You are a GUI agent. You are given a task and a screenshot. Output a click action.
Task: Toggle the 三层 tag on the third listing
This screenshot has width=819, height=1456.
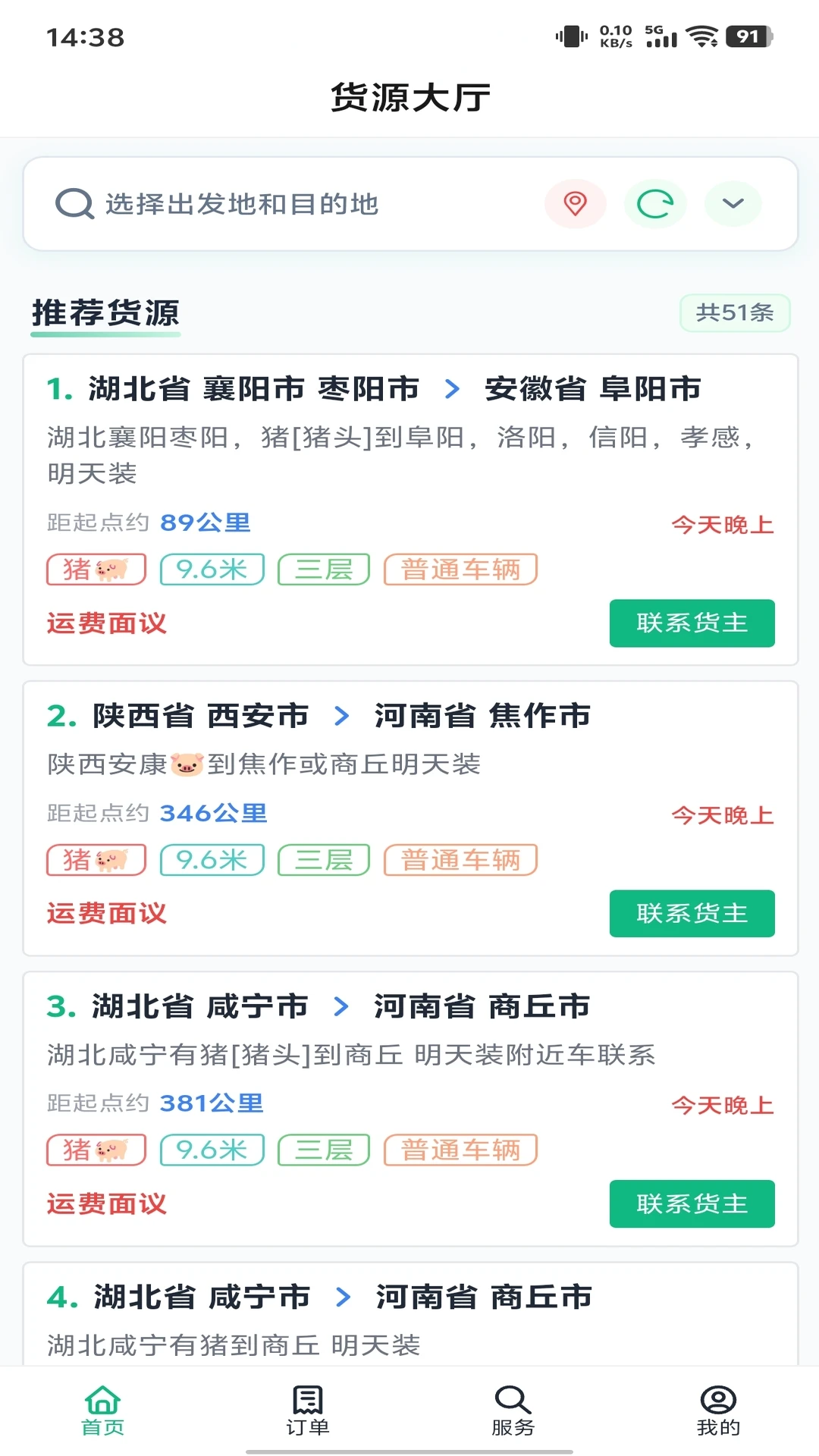(x=322, y=1150)
